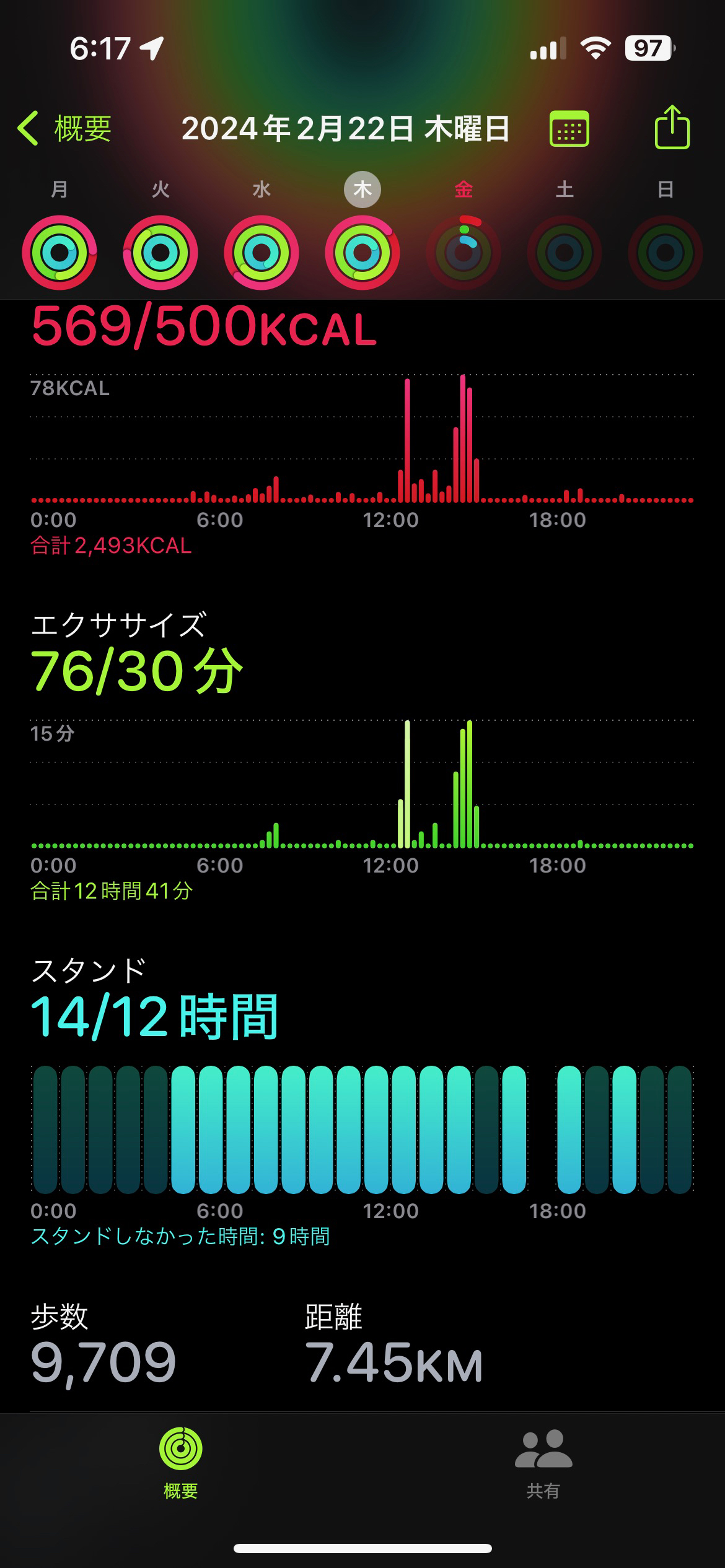Select Tuesday (火) activity rings
This screenshot has width=725, height=1568.
click(x=160, y=253)
